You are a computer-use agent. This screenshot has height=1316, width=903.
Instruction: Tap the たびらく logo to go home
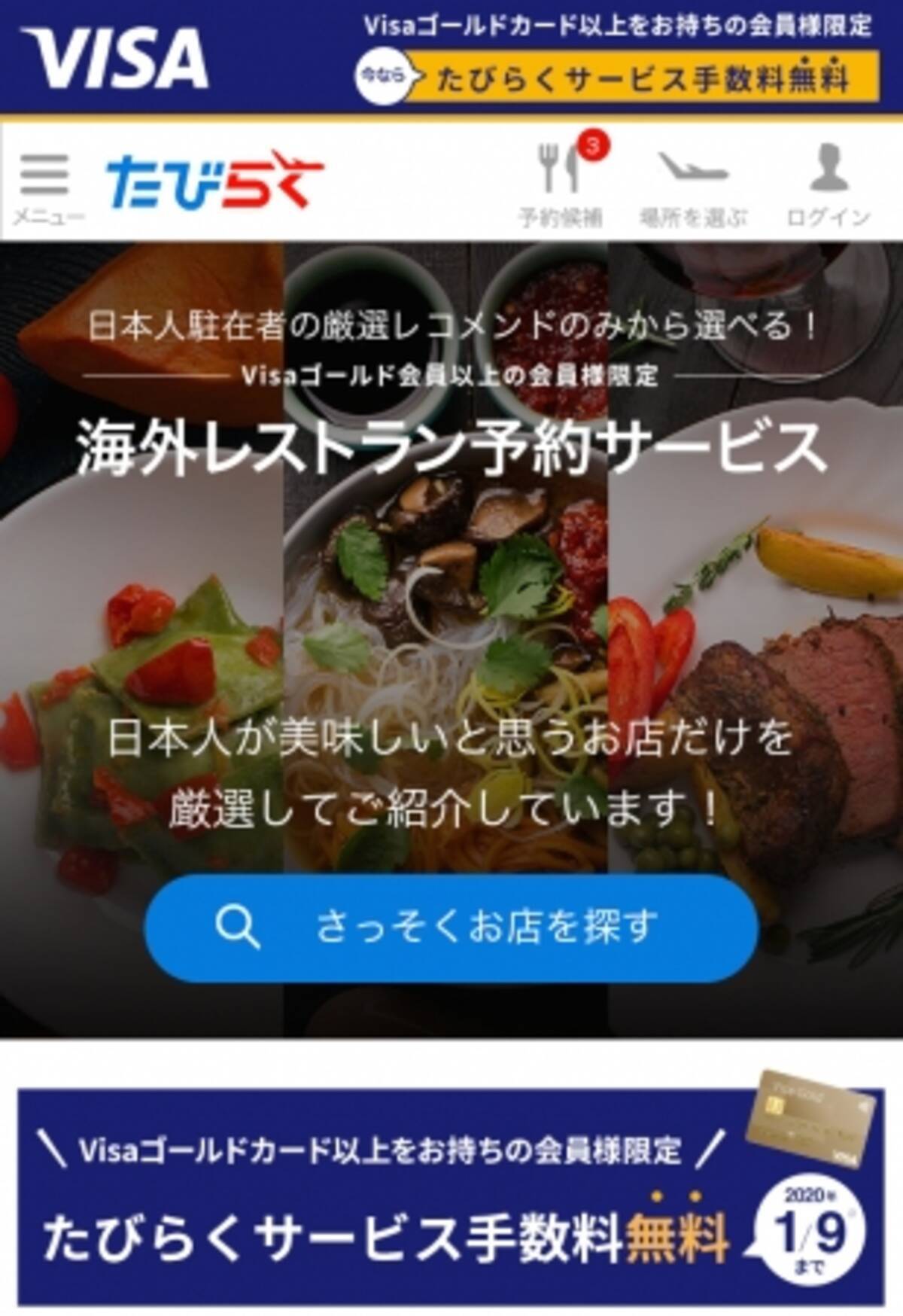pos(214,181)
